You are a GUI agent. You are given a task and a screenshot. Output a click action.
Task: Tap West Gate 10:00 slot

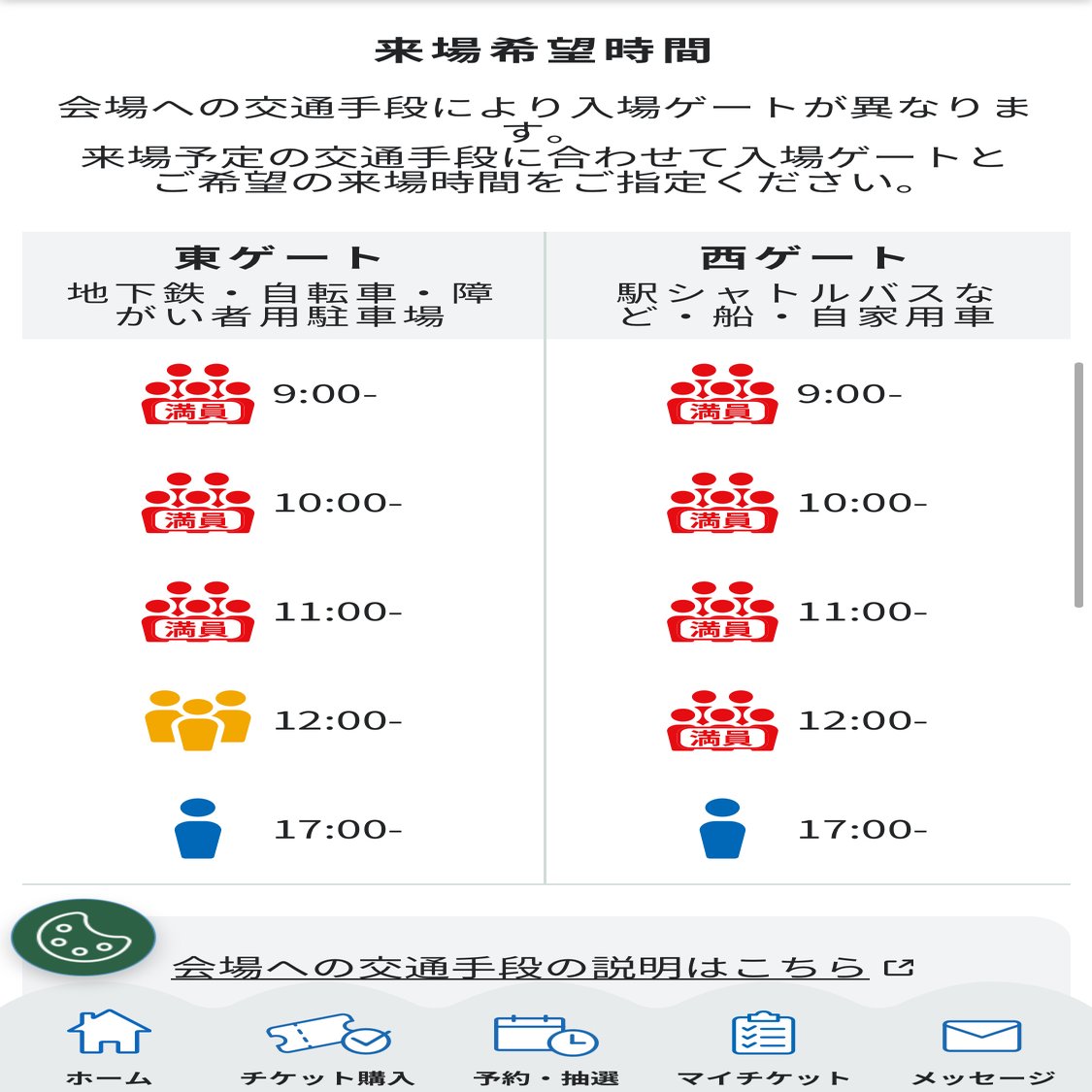point(806,503)
